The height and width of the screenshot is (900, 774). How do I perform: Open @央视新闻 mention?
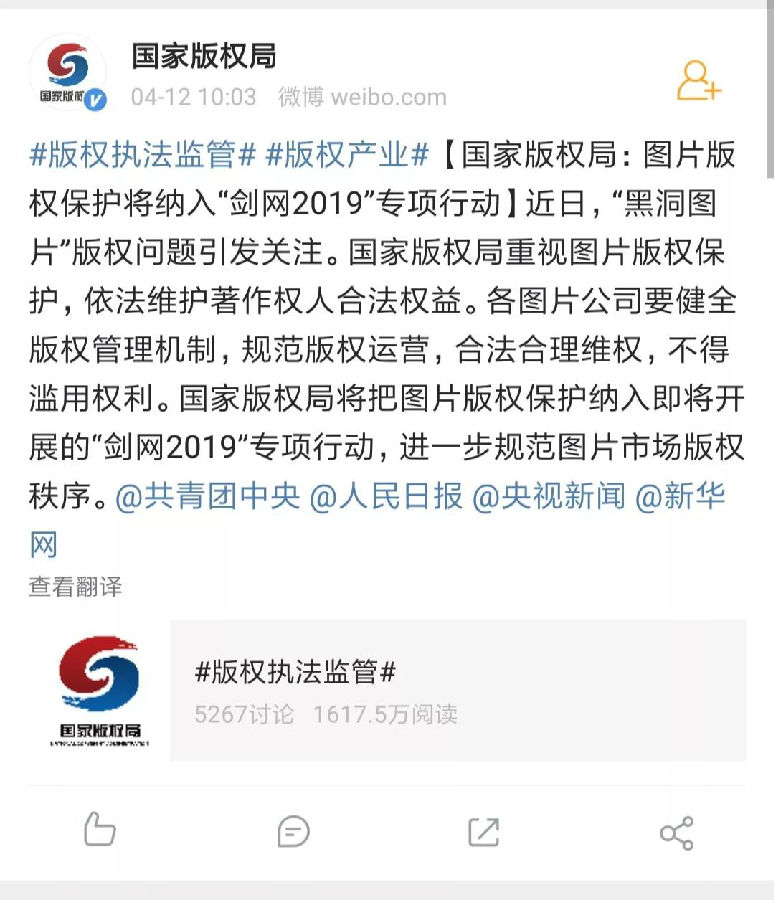click(548, 497)
